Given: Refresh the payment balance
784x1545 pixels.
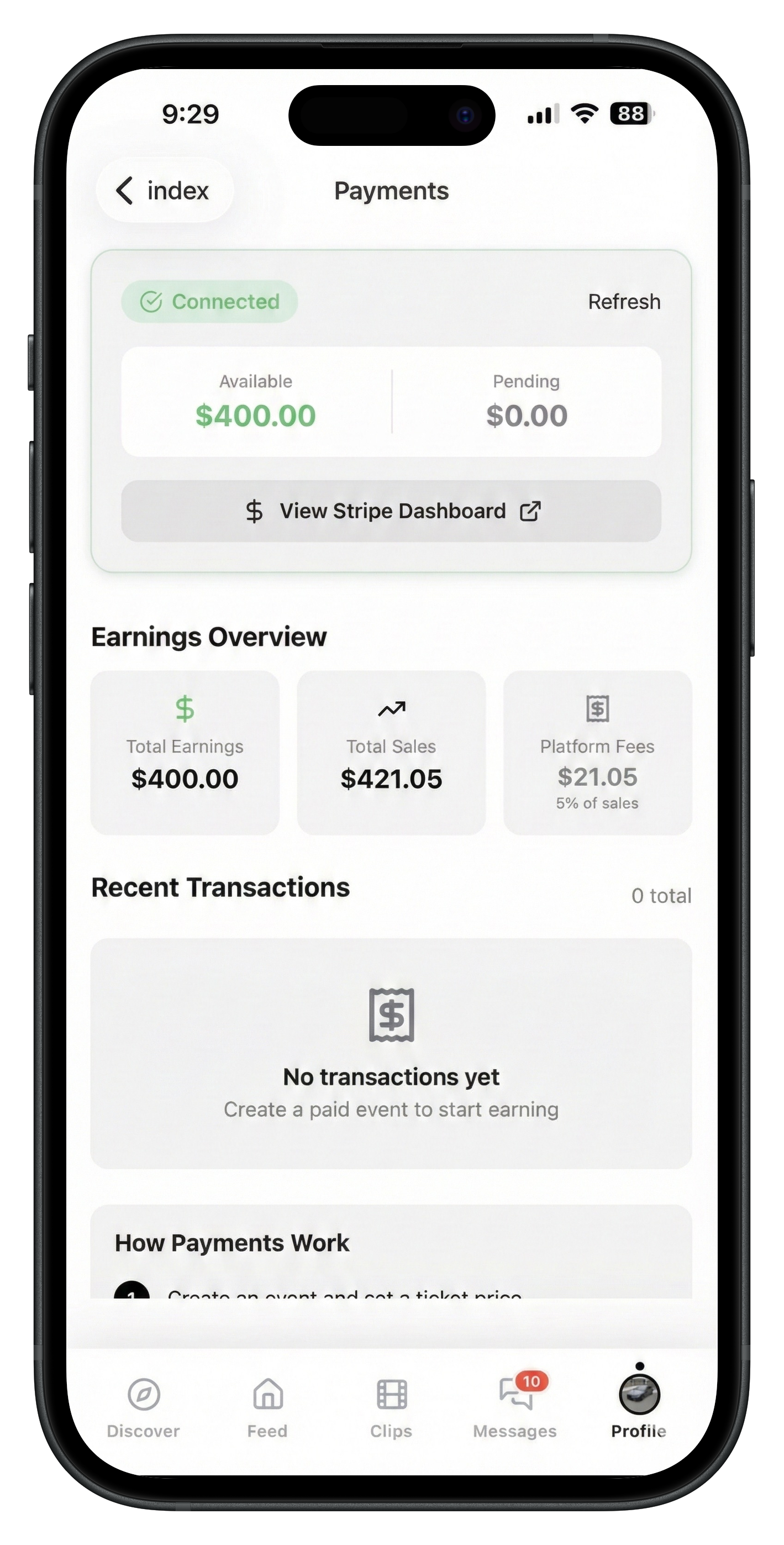Looking at the screenshot, I should click(x=624, y=302).
